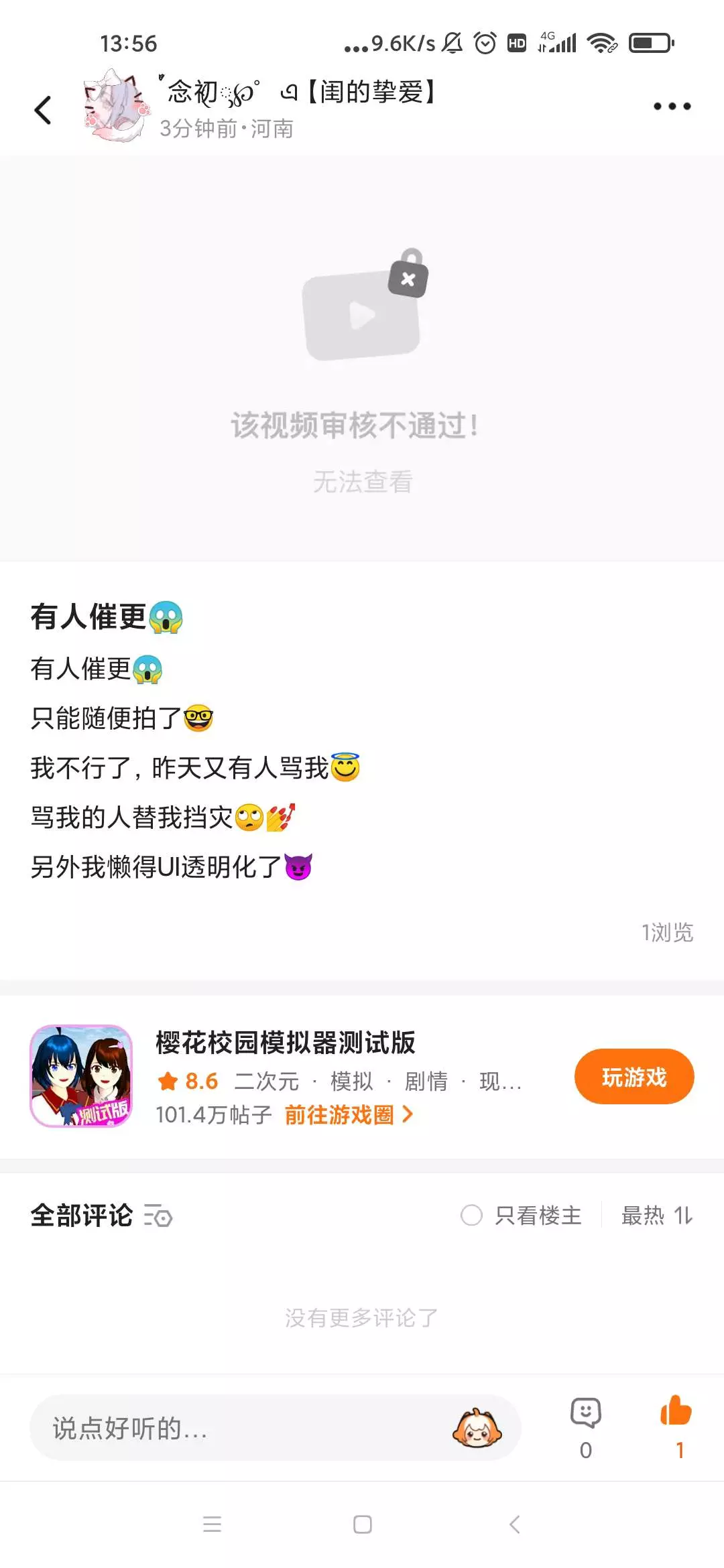Tap the 玩游戏 button
724x1568 pixels.
(634, 1077)
